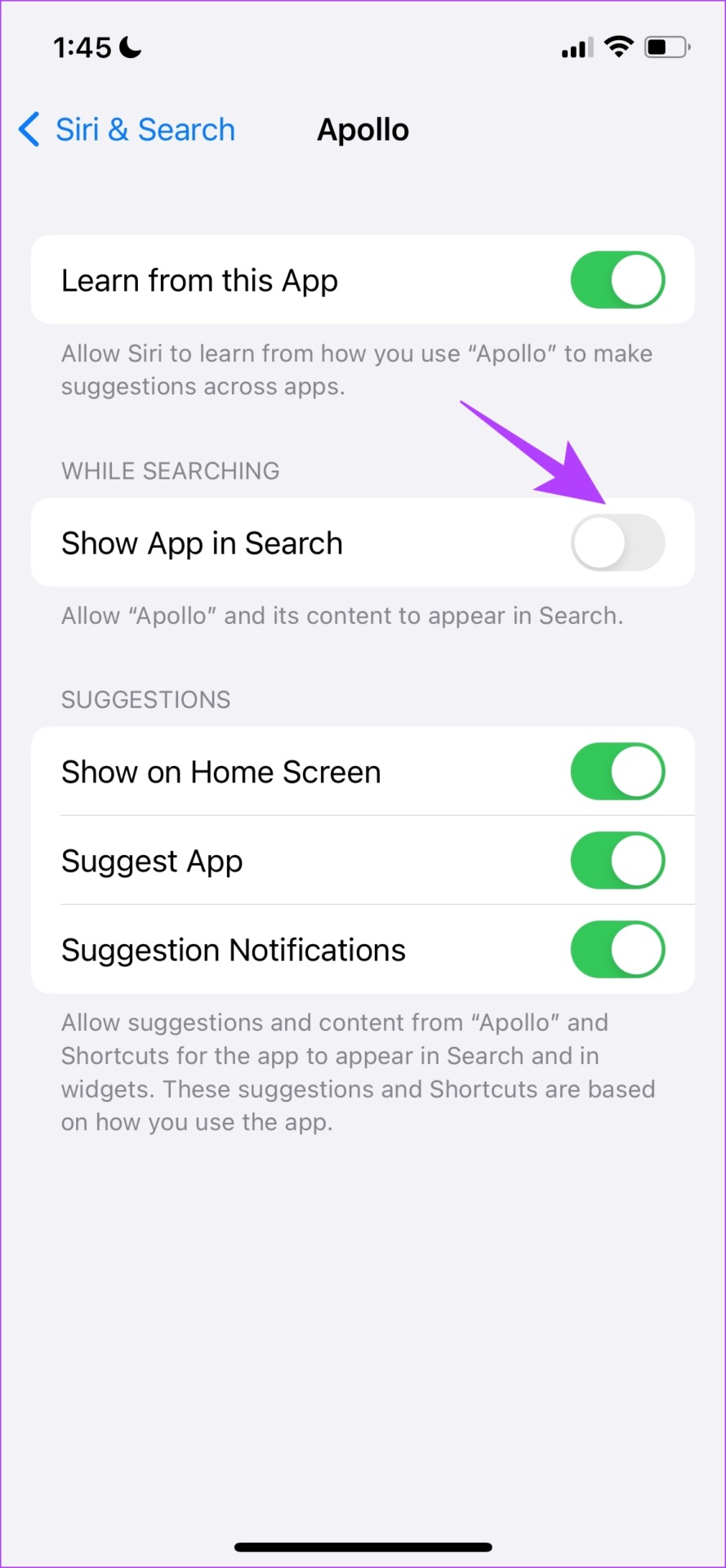This screenshot has width=726, height=1568.
Task: Go back to Siri & Search
Action: coord(127,130)
